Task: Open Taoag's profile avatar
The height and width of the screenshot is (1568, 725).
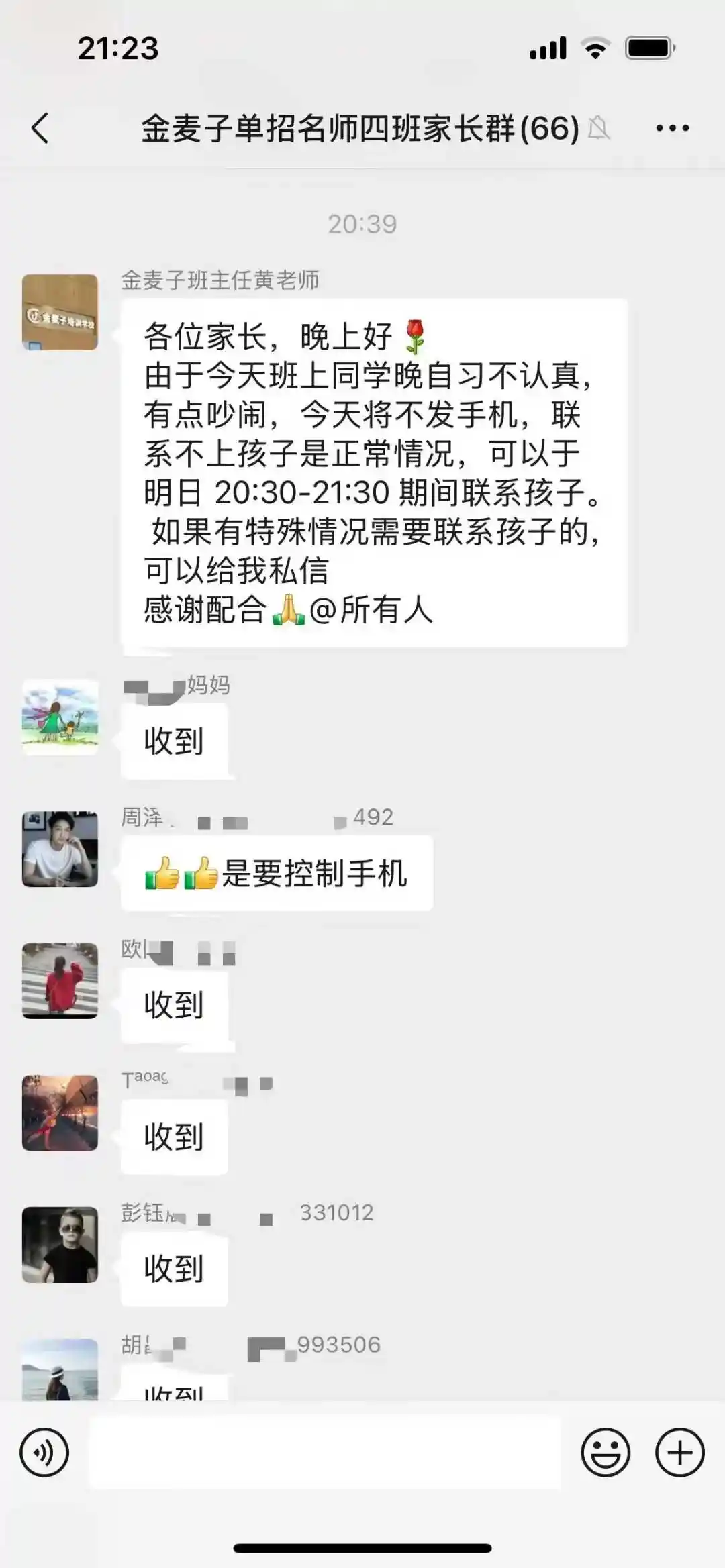Action: 60,1113
